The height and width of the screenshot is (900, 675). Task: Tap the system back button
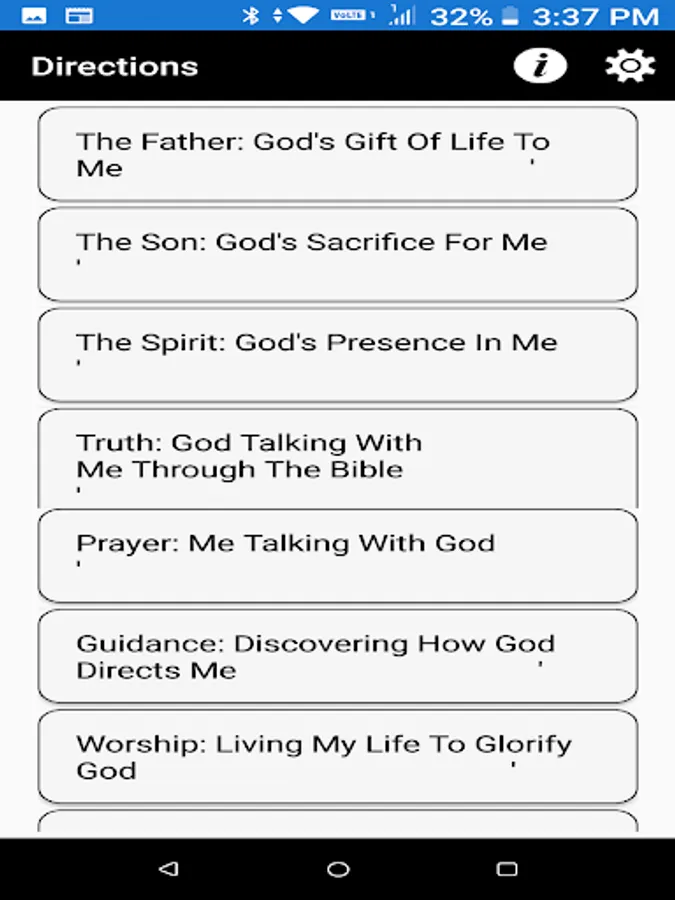click(x=169, y=869)
